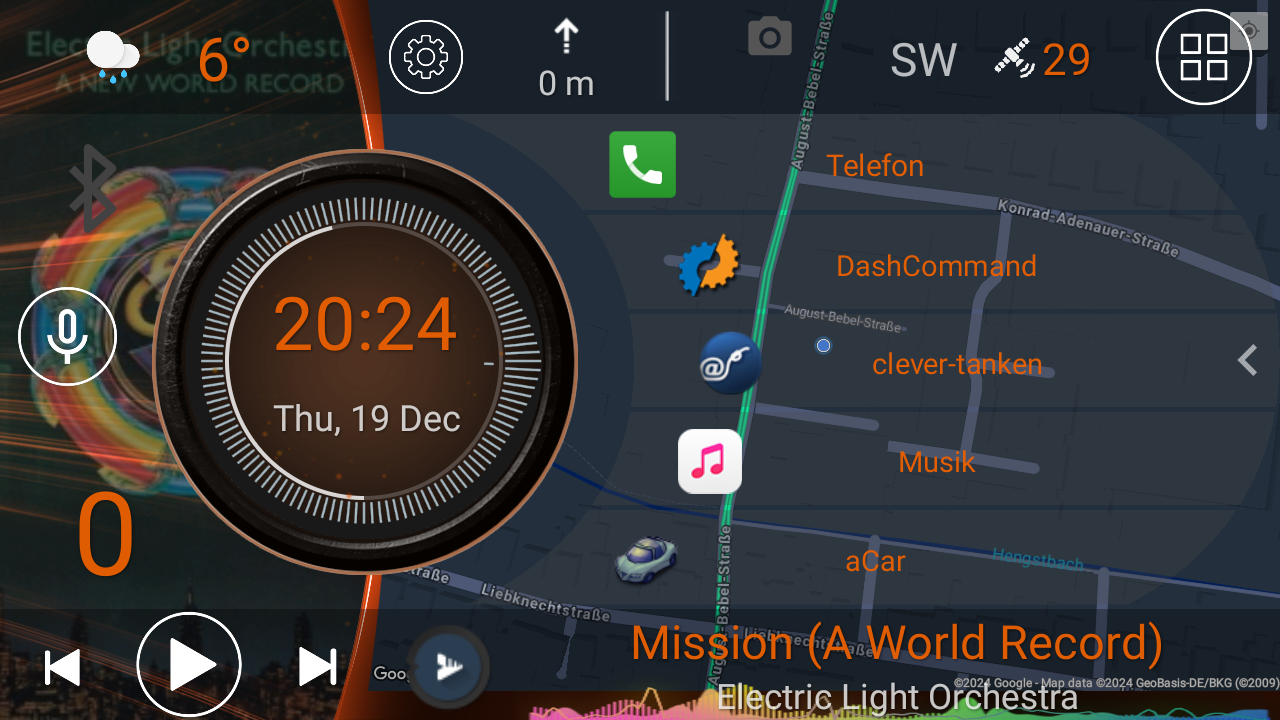Image resolution: width=1280 pixels, height=720 pixels.
Task: Open the settings gear
Action: [x=426, y=57]
